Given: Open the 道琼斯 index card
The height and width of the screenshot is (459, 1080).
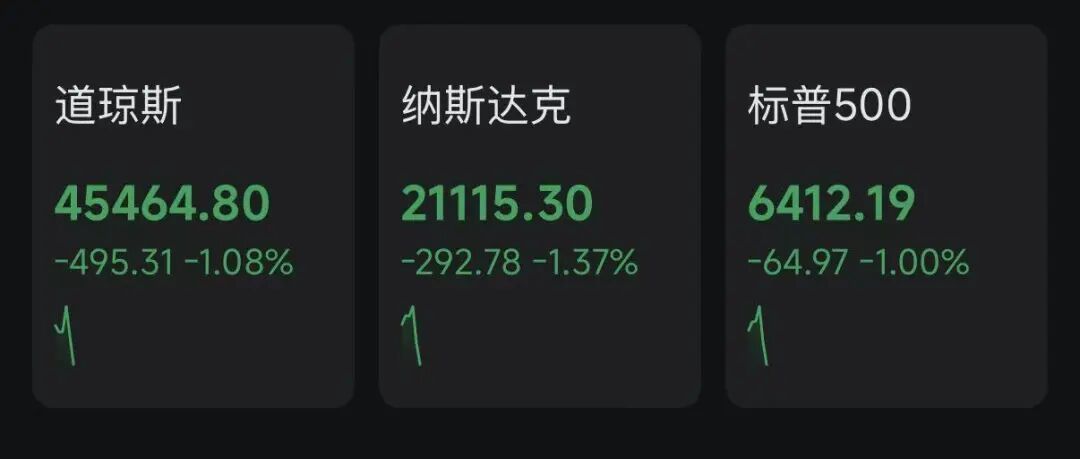Looking at the screenshot, I should click(193, 216).
